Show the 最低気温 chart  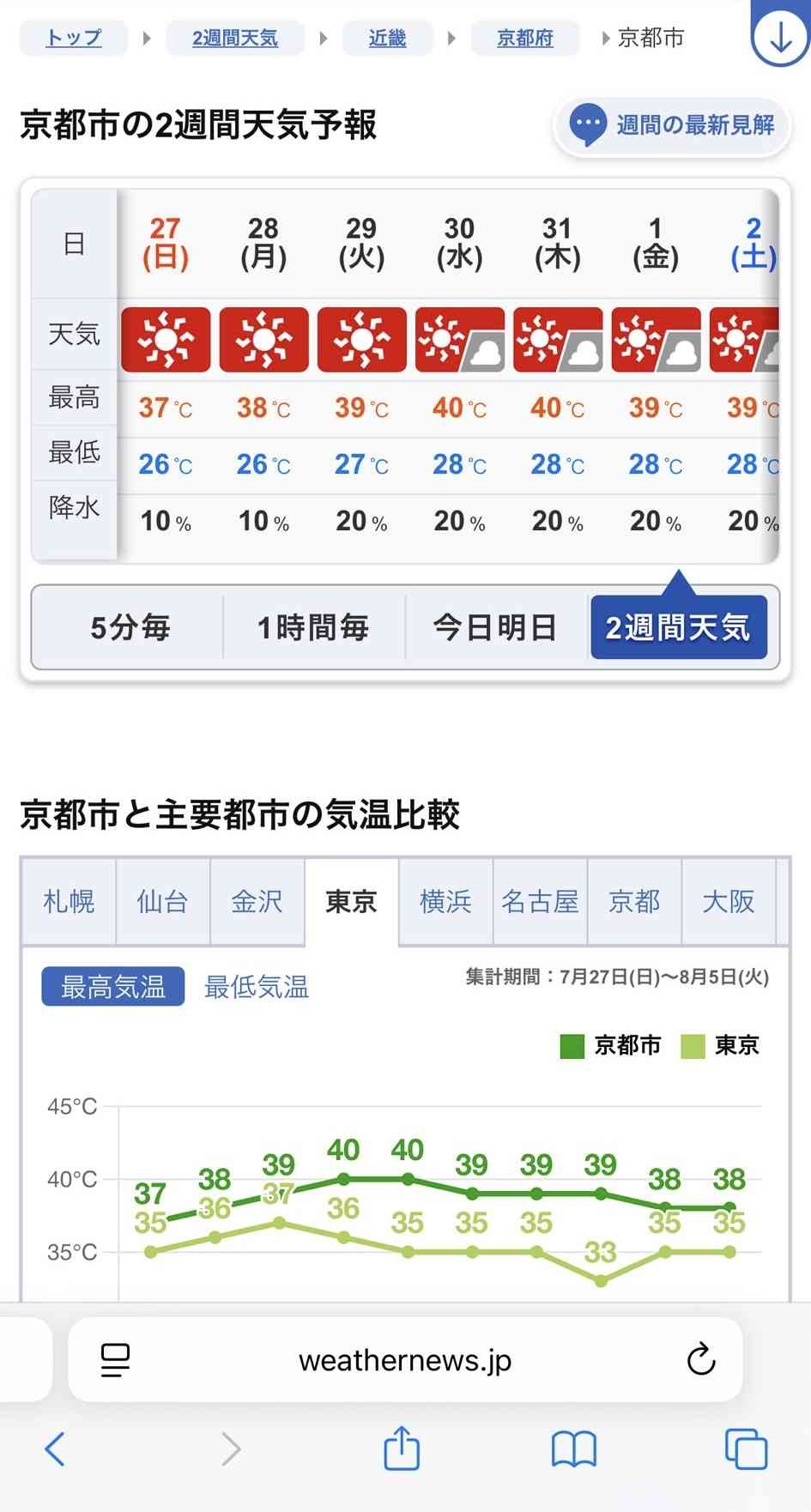256,987
